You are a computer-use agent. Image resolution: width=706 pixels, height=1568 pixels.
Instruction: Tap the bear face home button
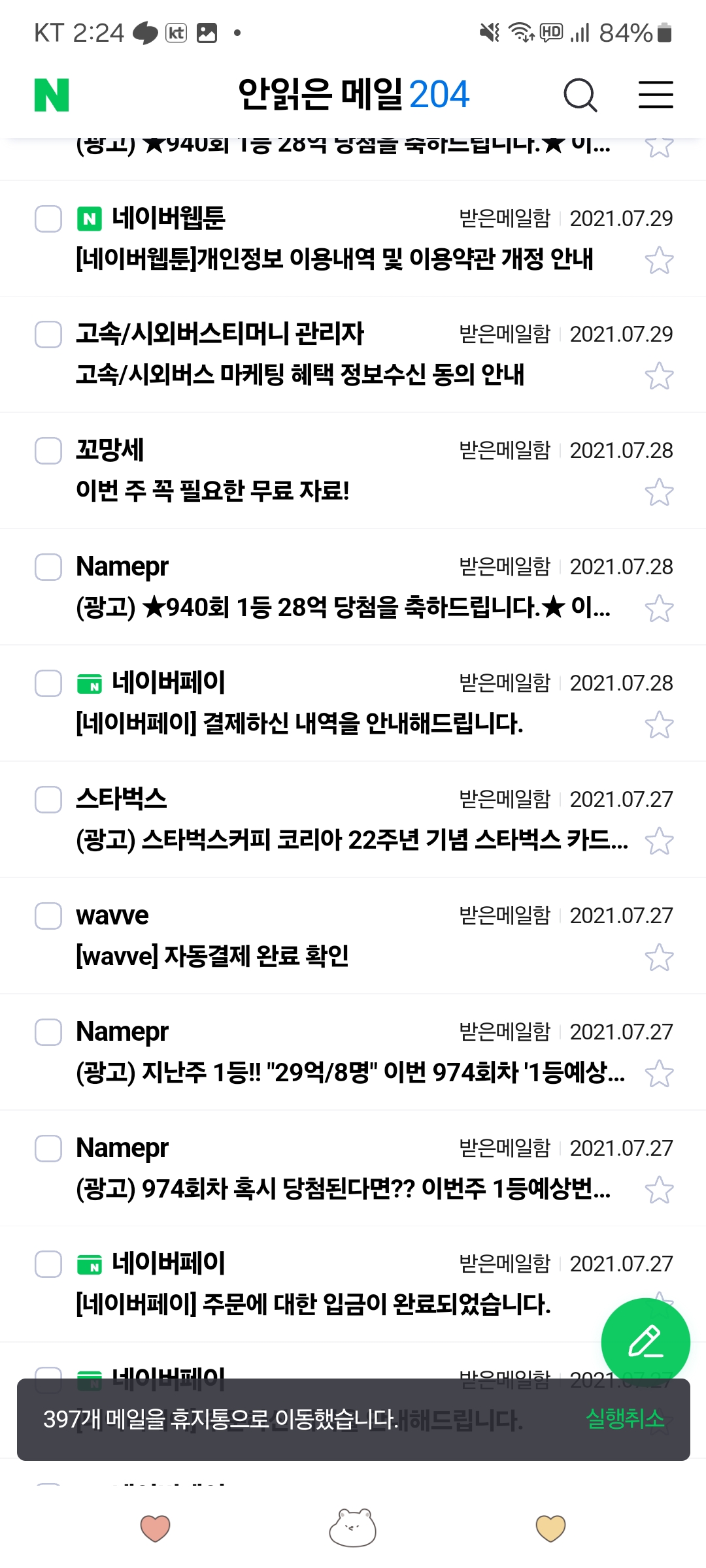[352, 1527]
